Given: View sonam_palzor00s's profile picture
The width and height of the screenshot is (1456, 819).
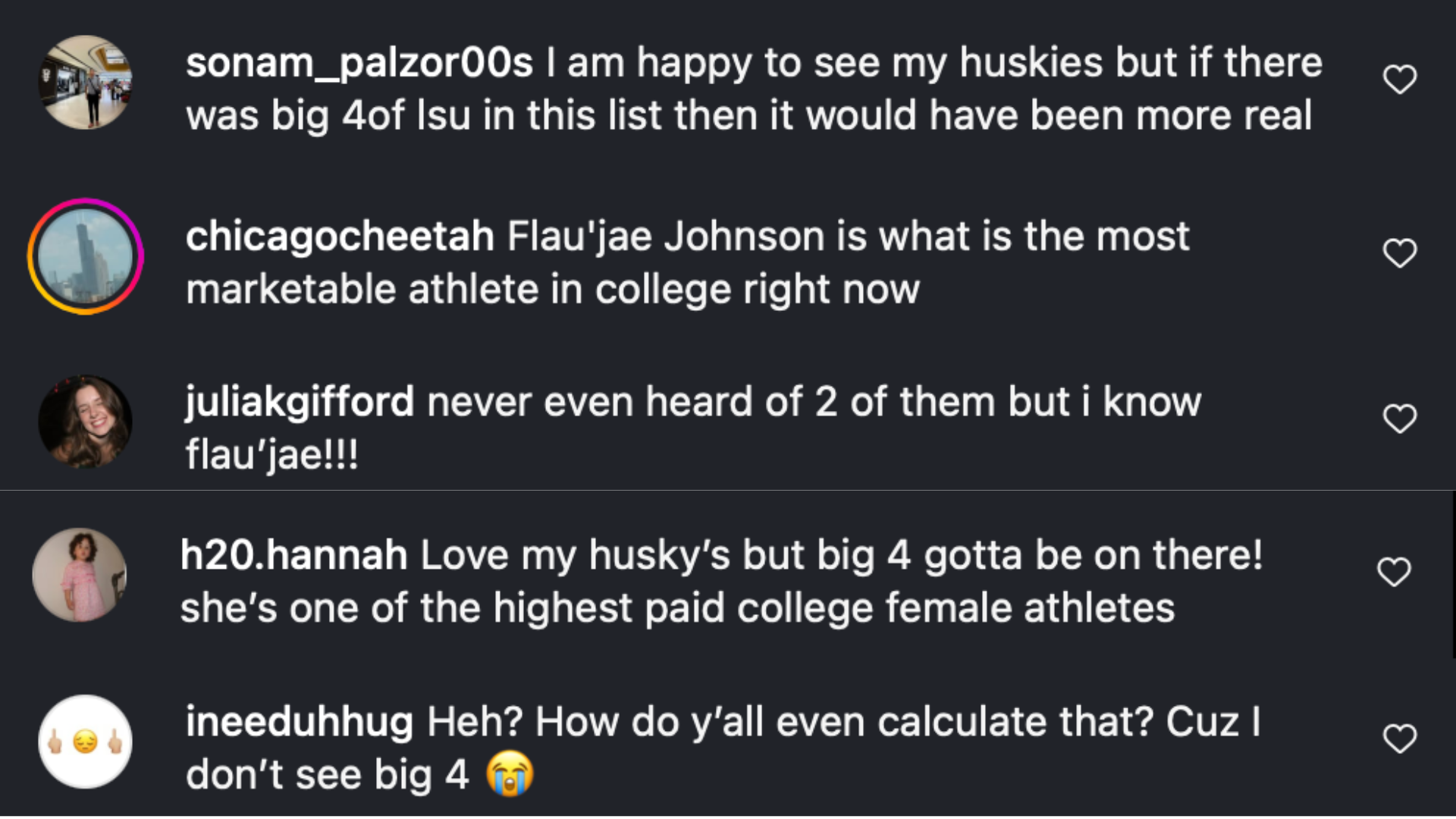Looking at the screenshot, I should point(85,82).
